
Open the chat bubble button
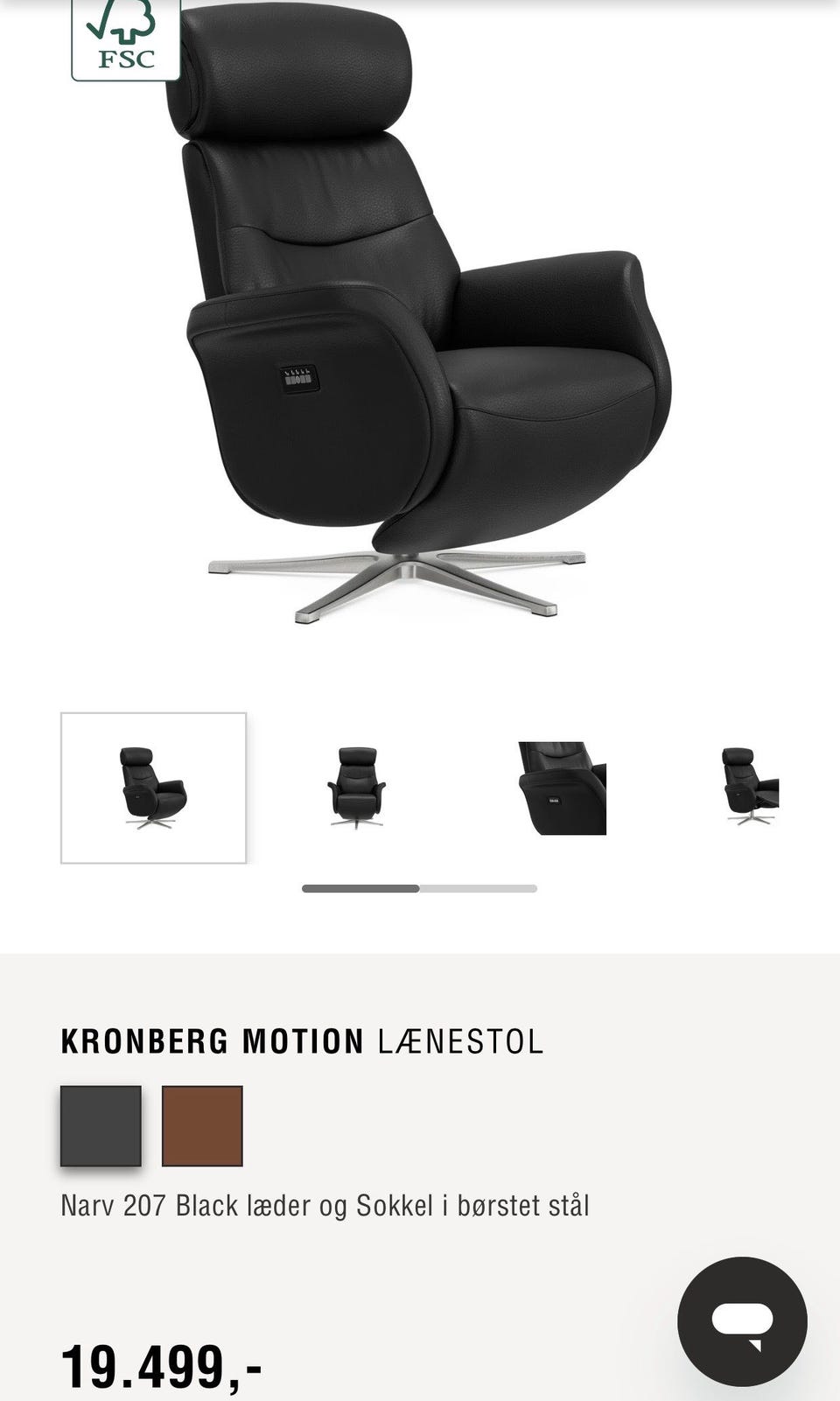coord(742,1321)
